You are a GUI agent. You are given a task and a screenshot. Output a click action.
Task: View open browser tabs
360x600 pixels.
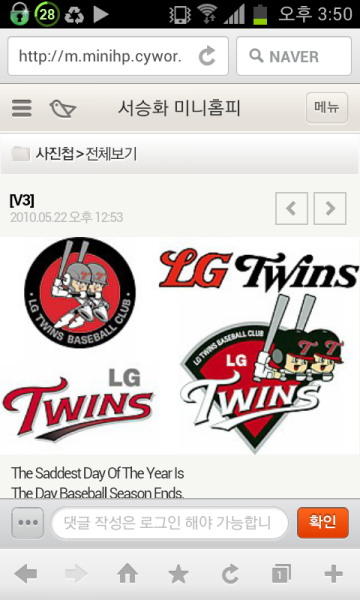[281, 574]
